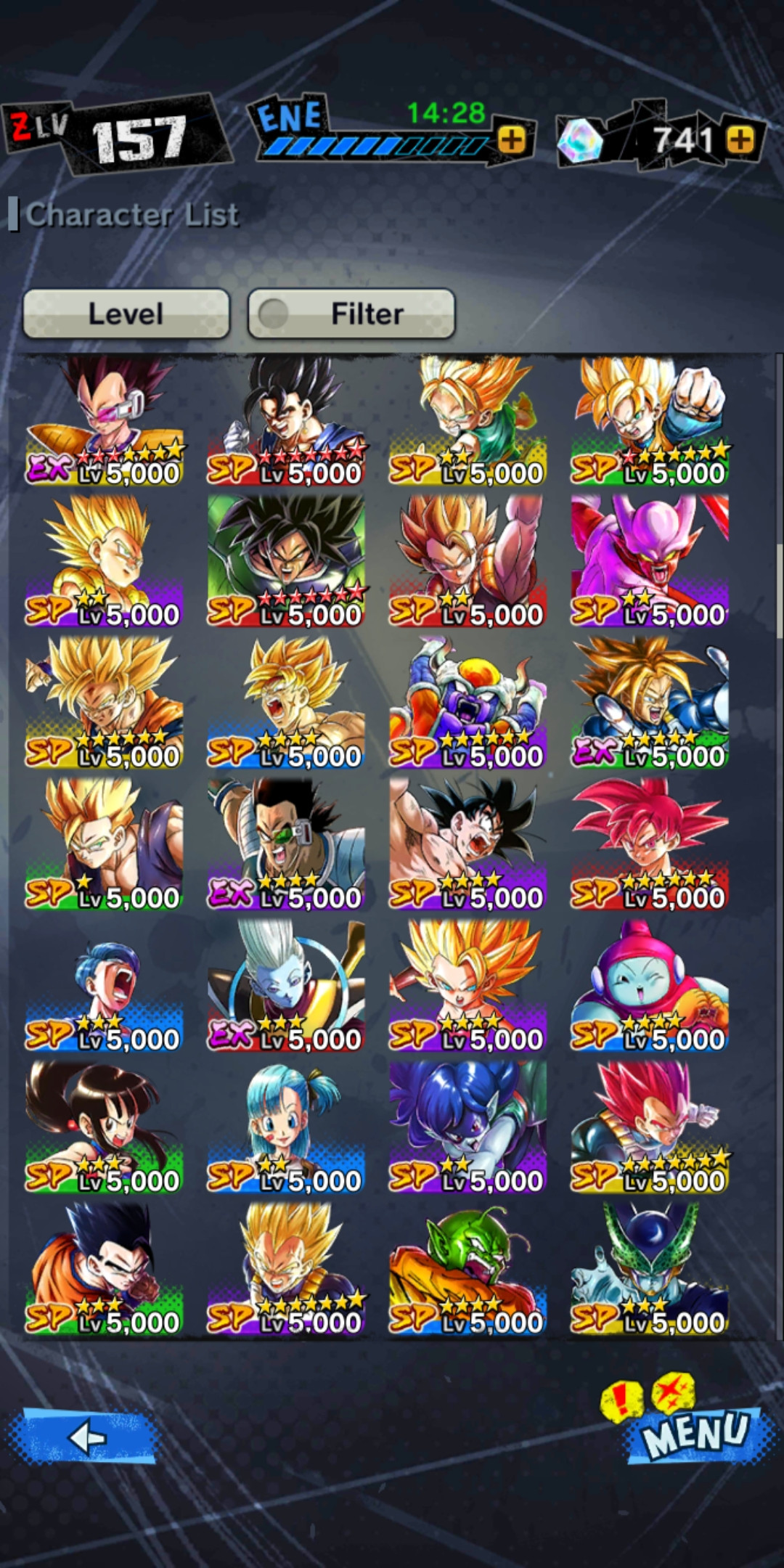Open the Chi-Chi character with black hair

(x=105, y=1127)
